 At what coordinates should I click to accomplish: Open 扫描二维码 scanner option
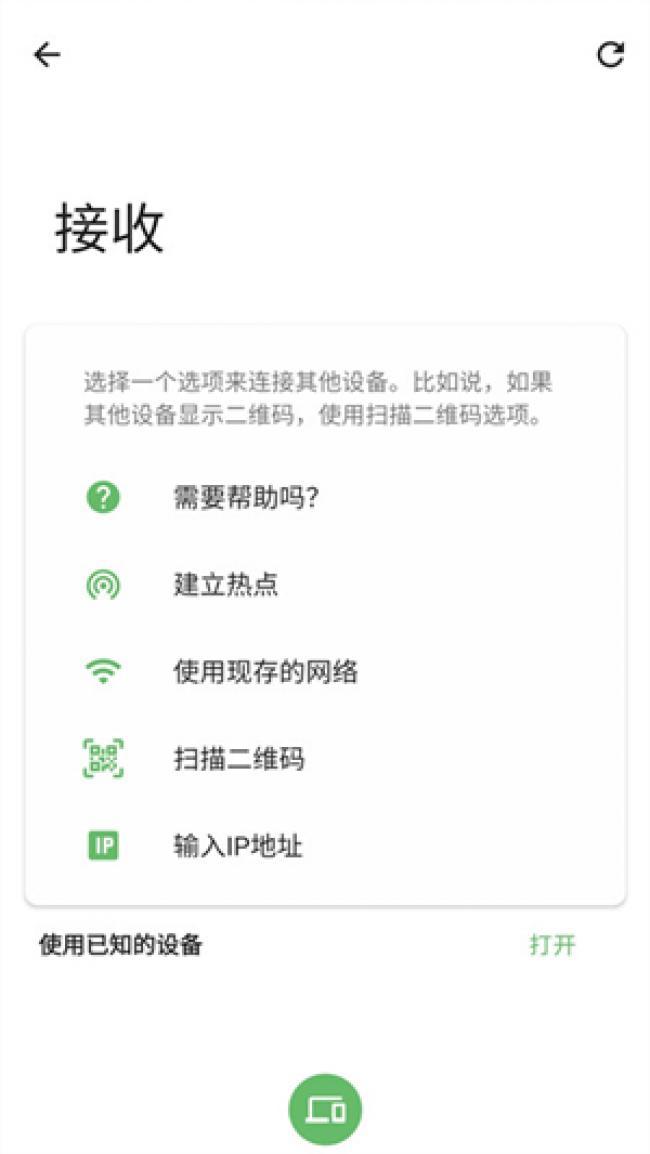coord(325,759)
